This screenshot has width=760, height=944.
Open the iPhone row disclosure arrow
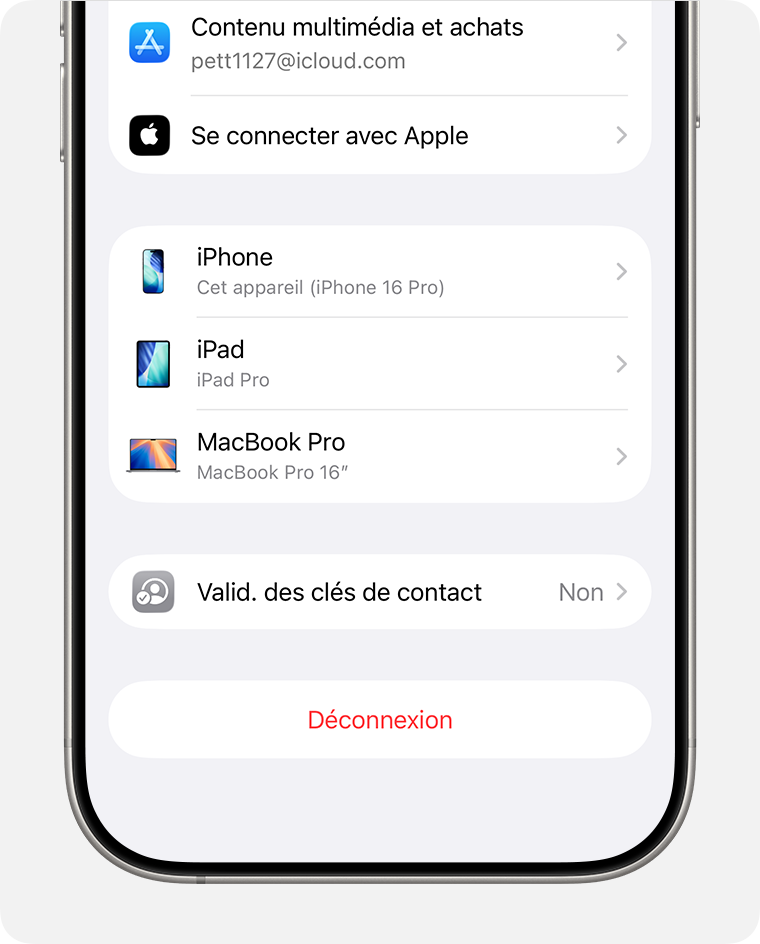pos(621,271)
